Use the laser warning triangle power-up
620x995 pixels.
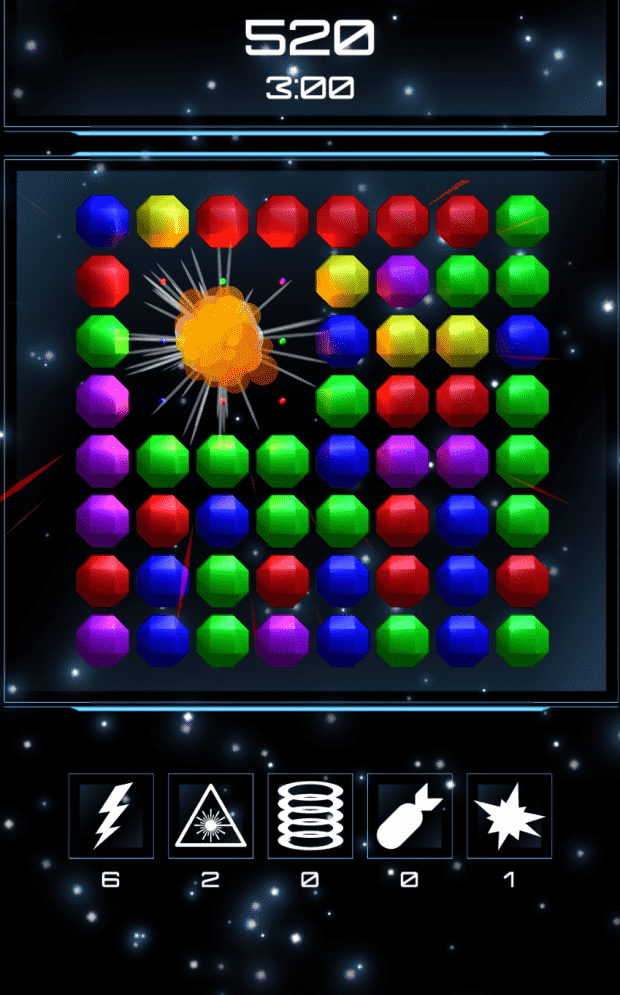210,815
